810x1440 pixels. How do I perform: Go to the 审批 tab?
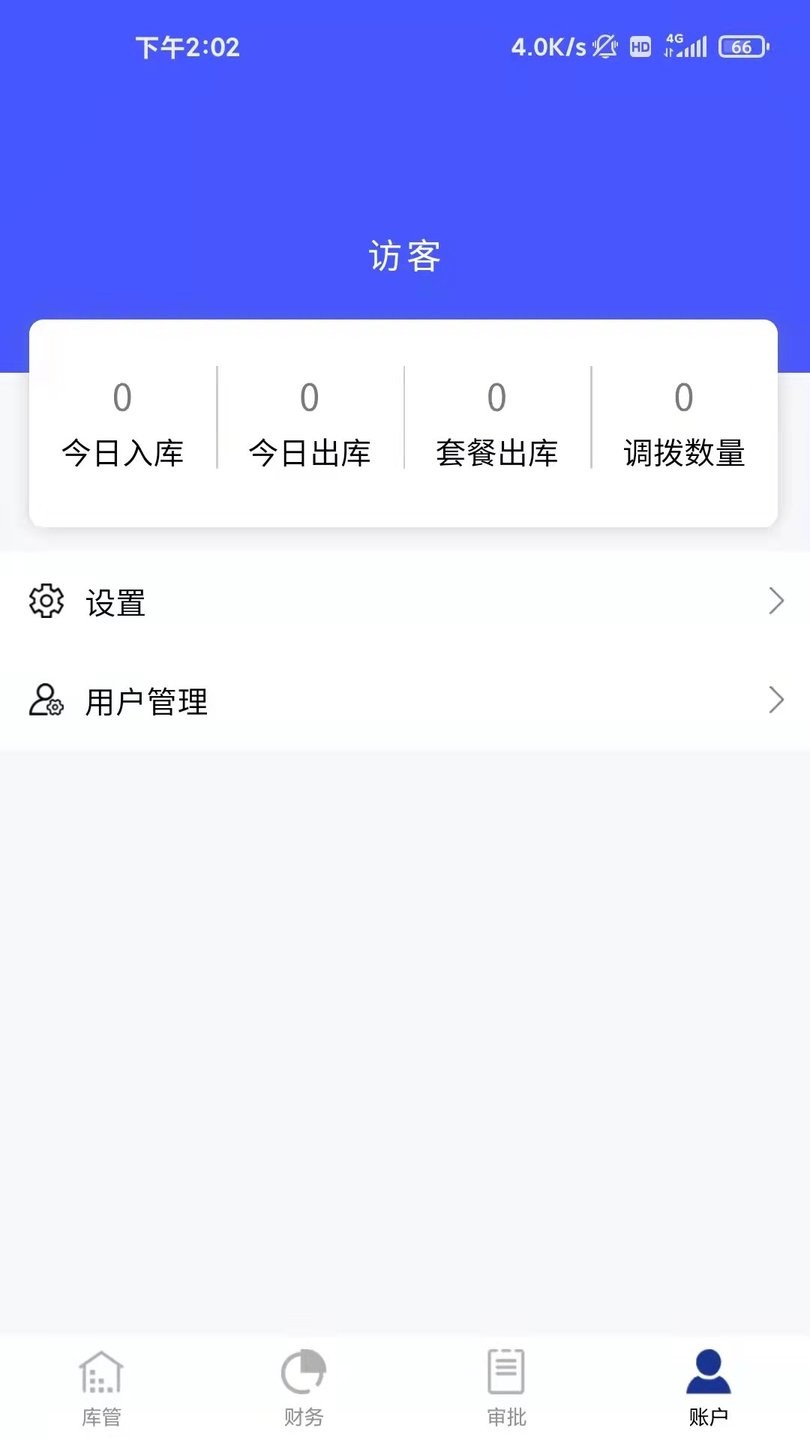(506, 1387)
